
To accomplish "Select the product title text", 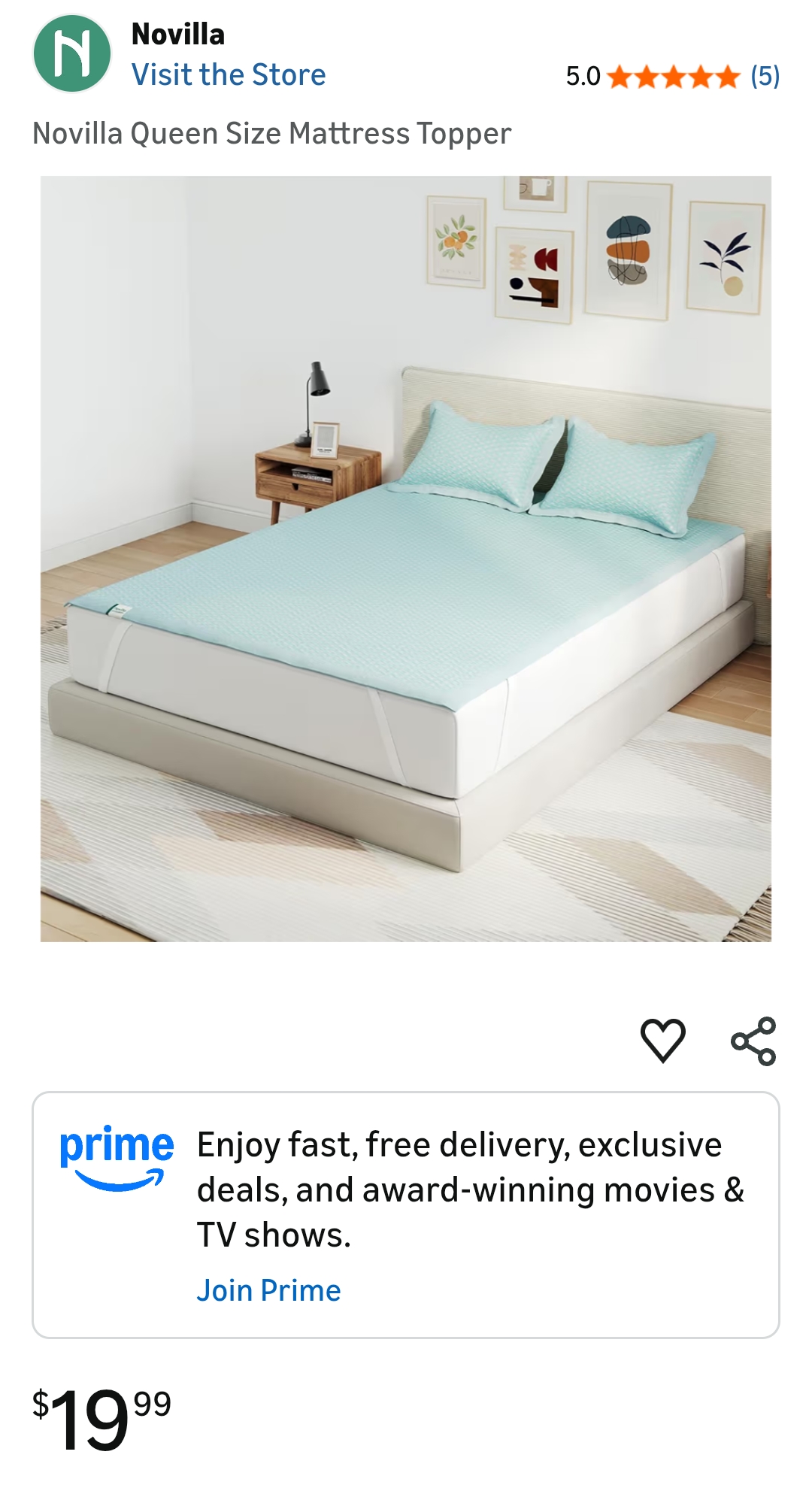I will tap(272, 133).
